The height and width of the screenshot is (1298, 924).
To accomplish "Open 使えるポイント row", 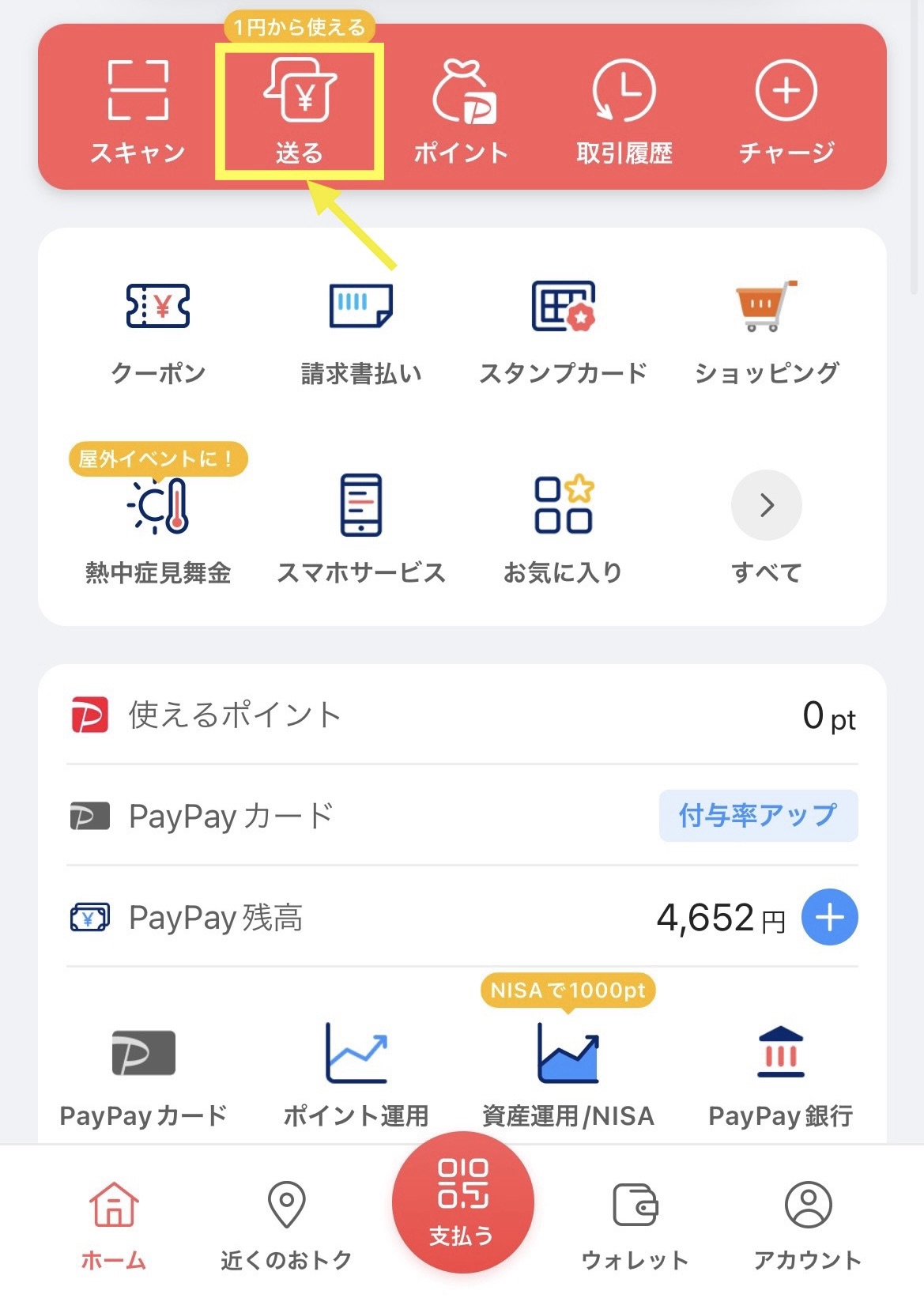I will (462, 715).
